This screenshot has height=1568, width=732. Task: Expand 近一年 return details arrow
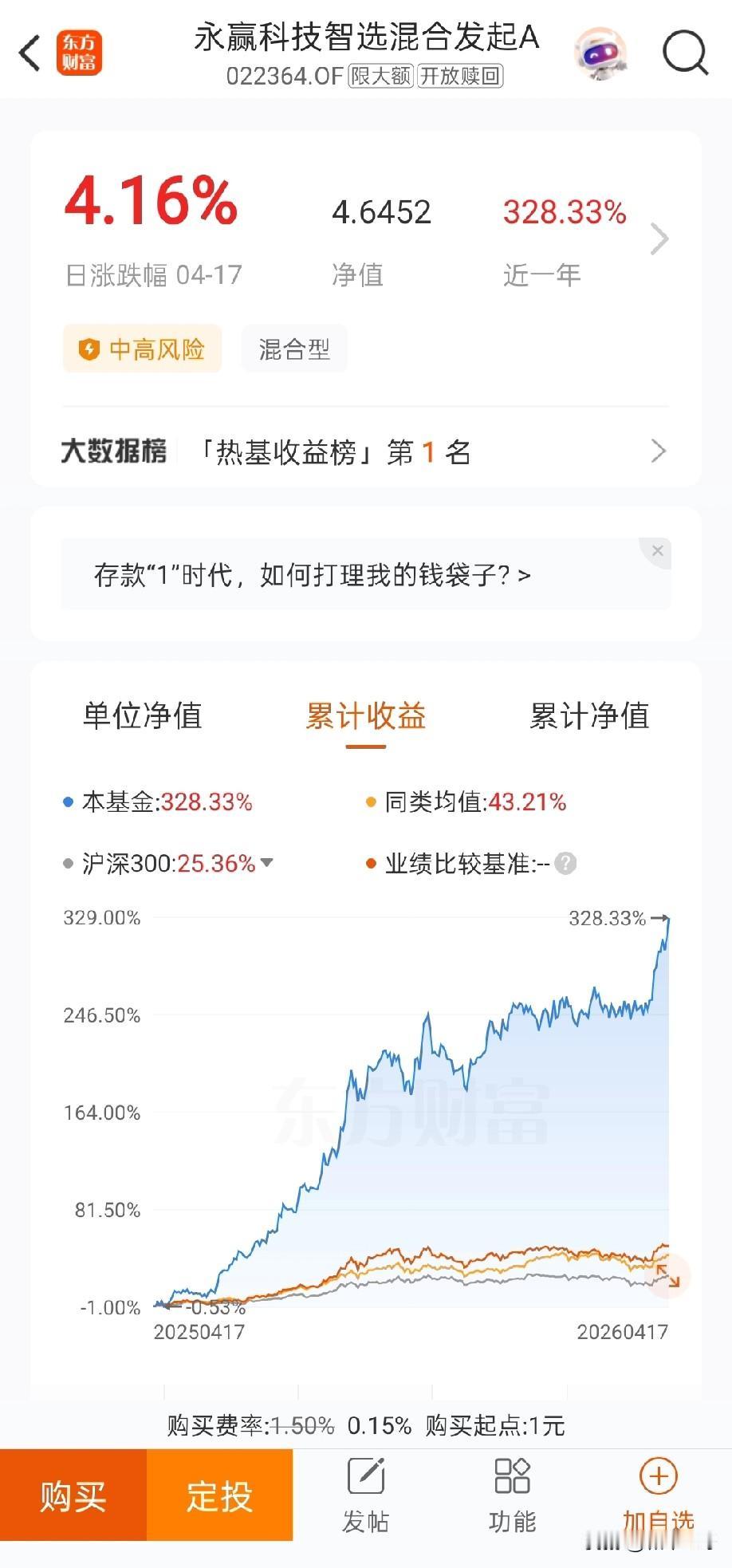pyautogui.click(x=659, y=238)
